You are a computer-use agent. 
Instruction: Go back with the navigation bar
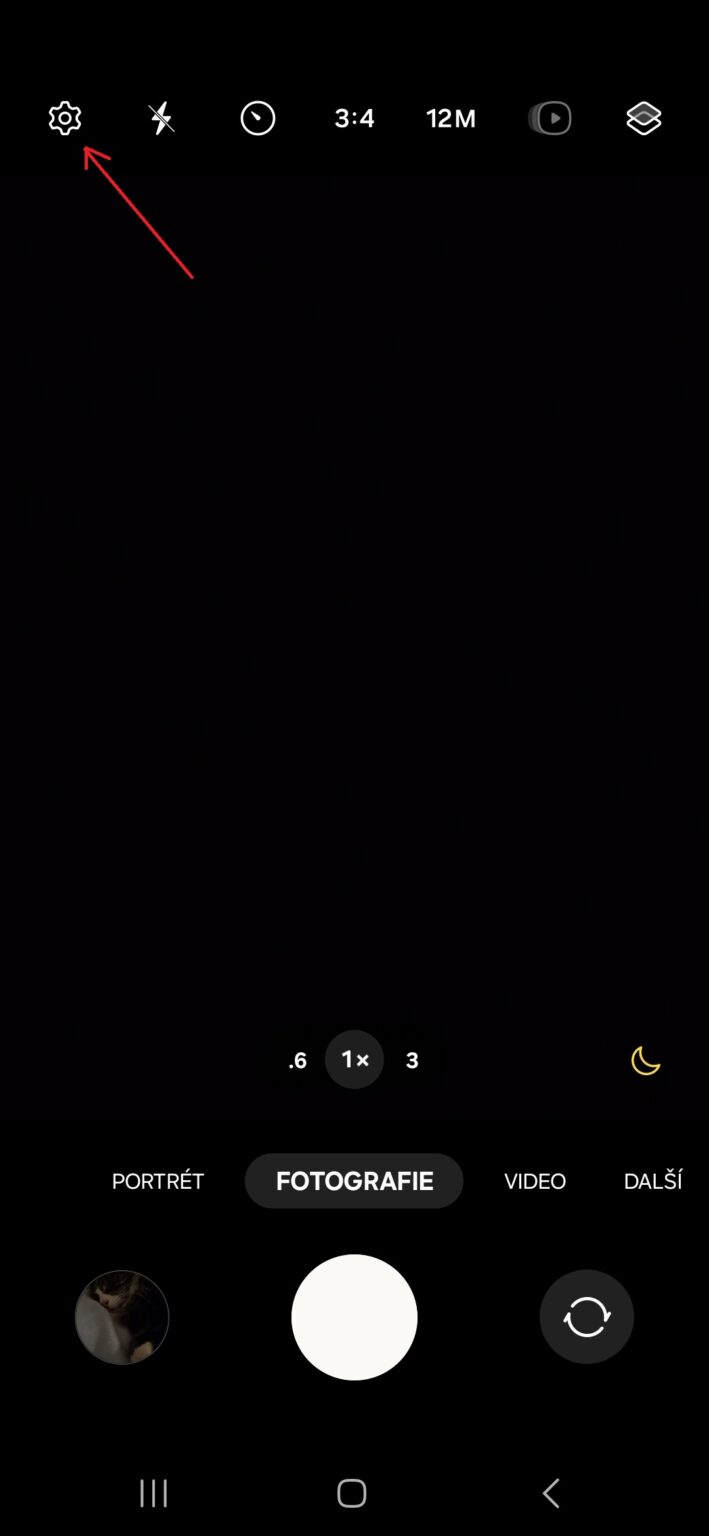coord(550,1493)
